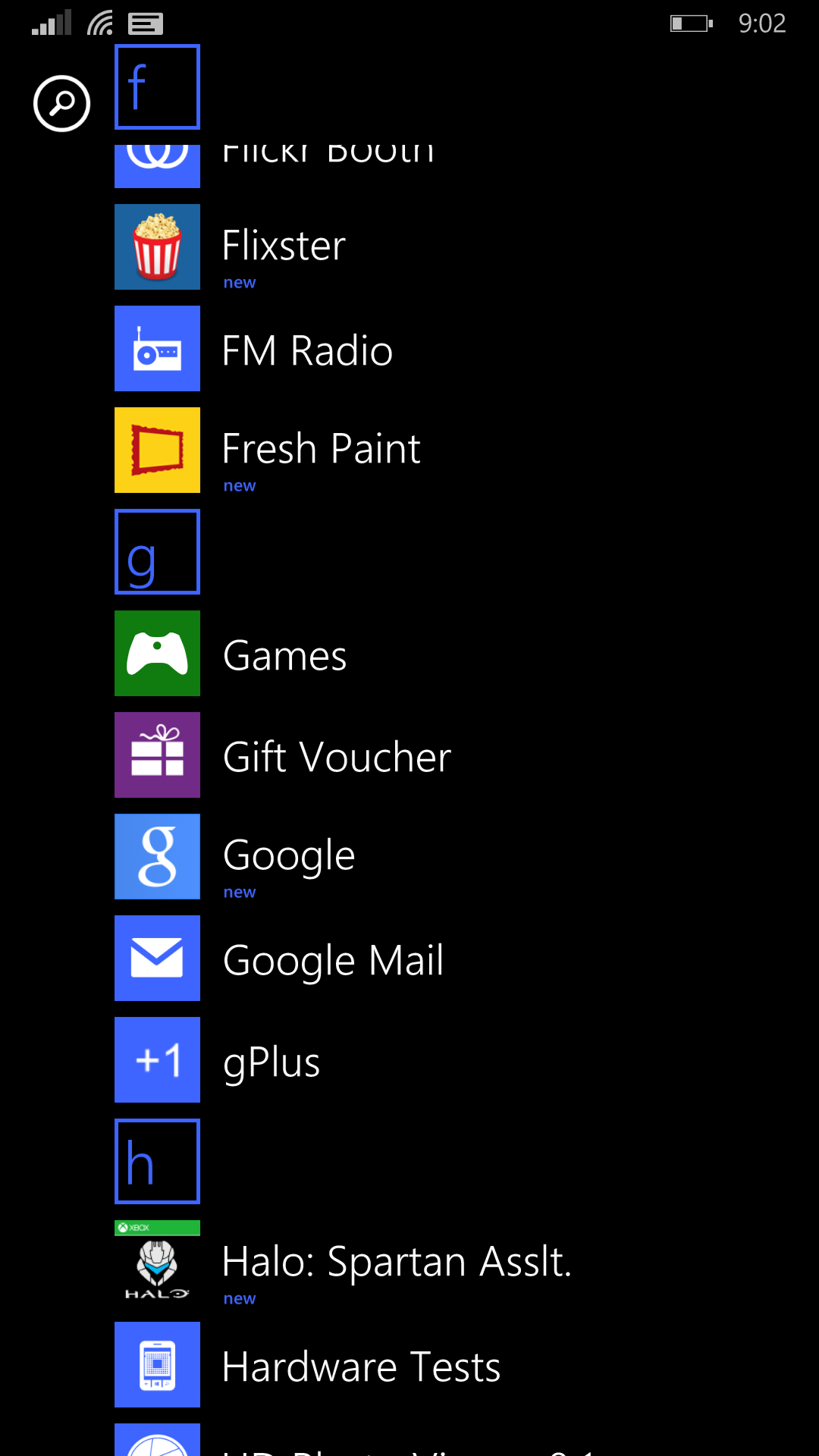Open the app search magnifier
This screenshot has width=819, height=1456.
[61, 103]
